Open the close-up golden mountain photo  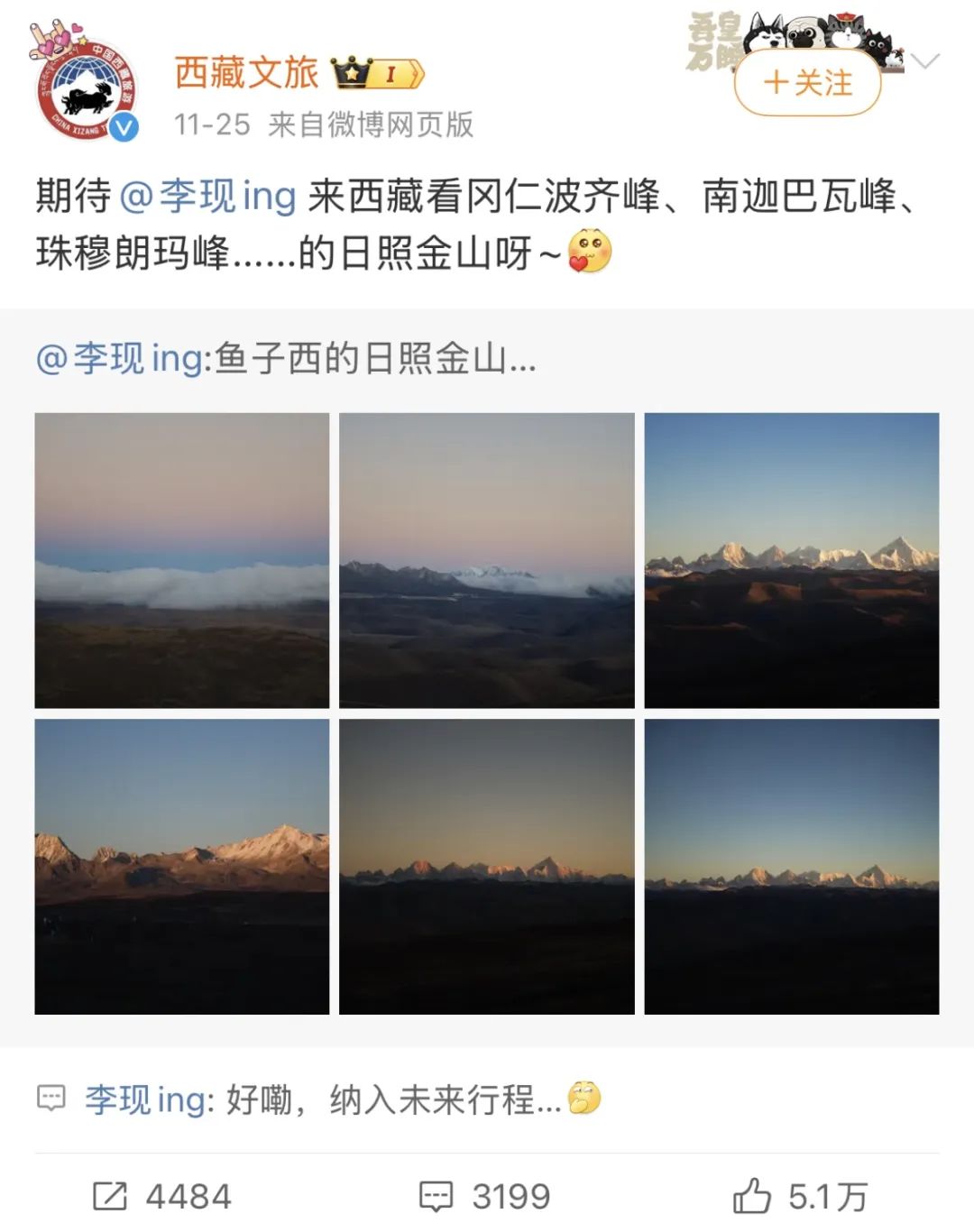click(182, 866)
